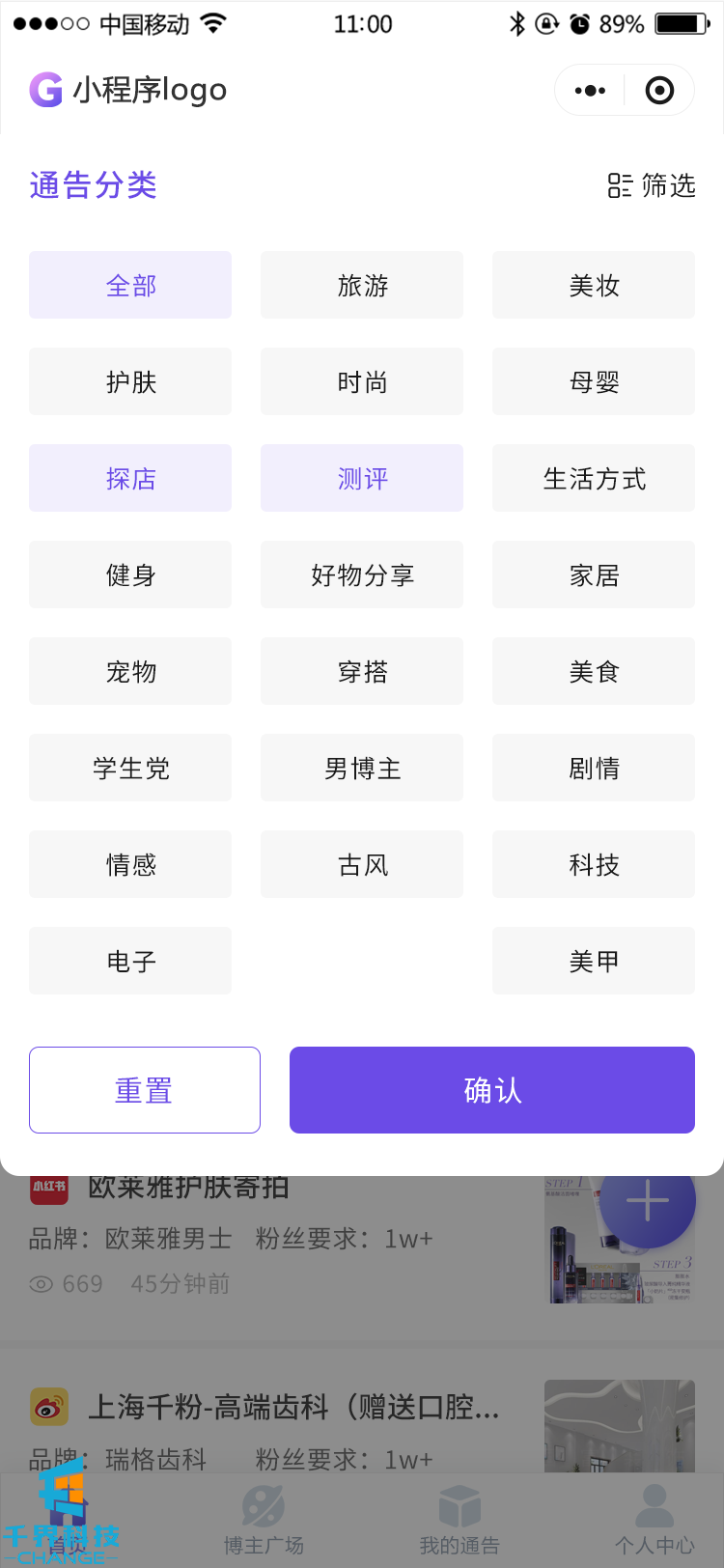Choose the 旅游 category
This screenshot has height=1568, width=724.
point(362,286)
